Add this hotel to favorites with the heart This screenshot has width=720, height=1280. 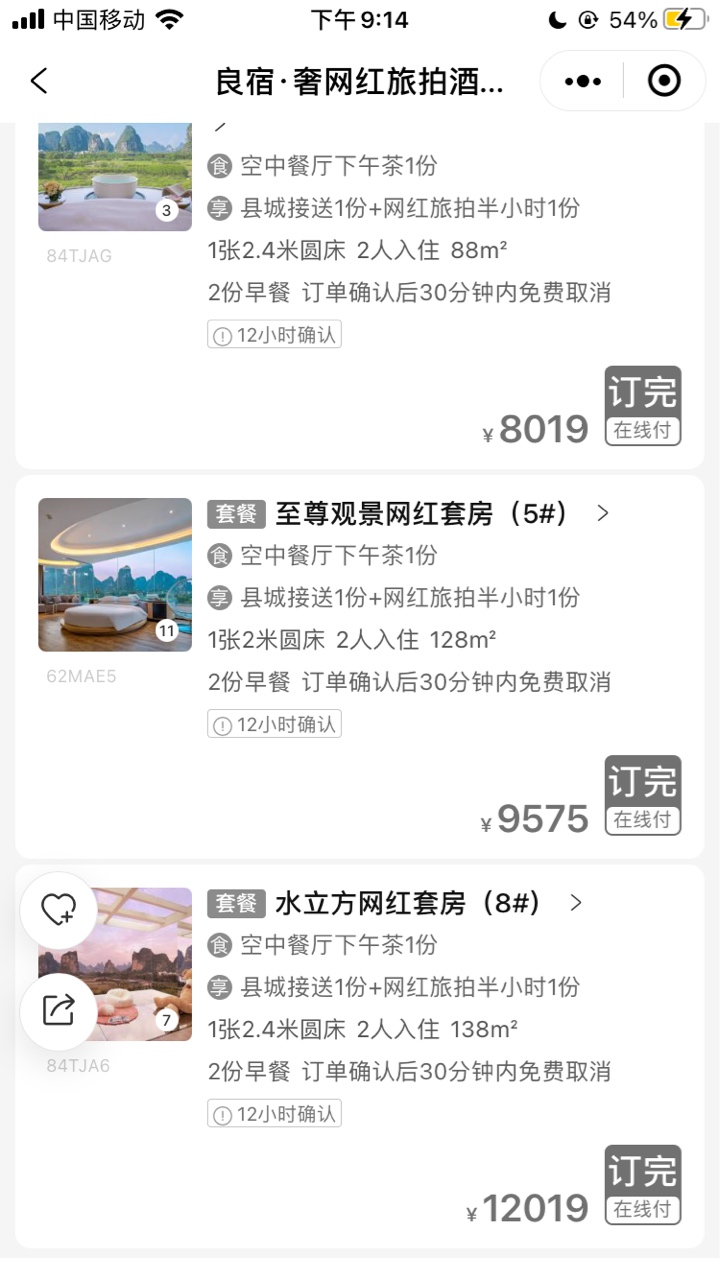coord(58,910)
